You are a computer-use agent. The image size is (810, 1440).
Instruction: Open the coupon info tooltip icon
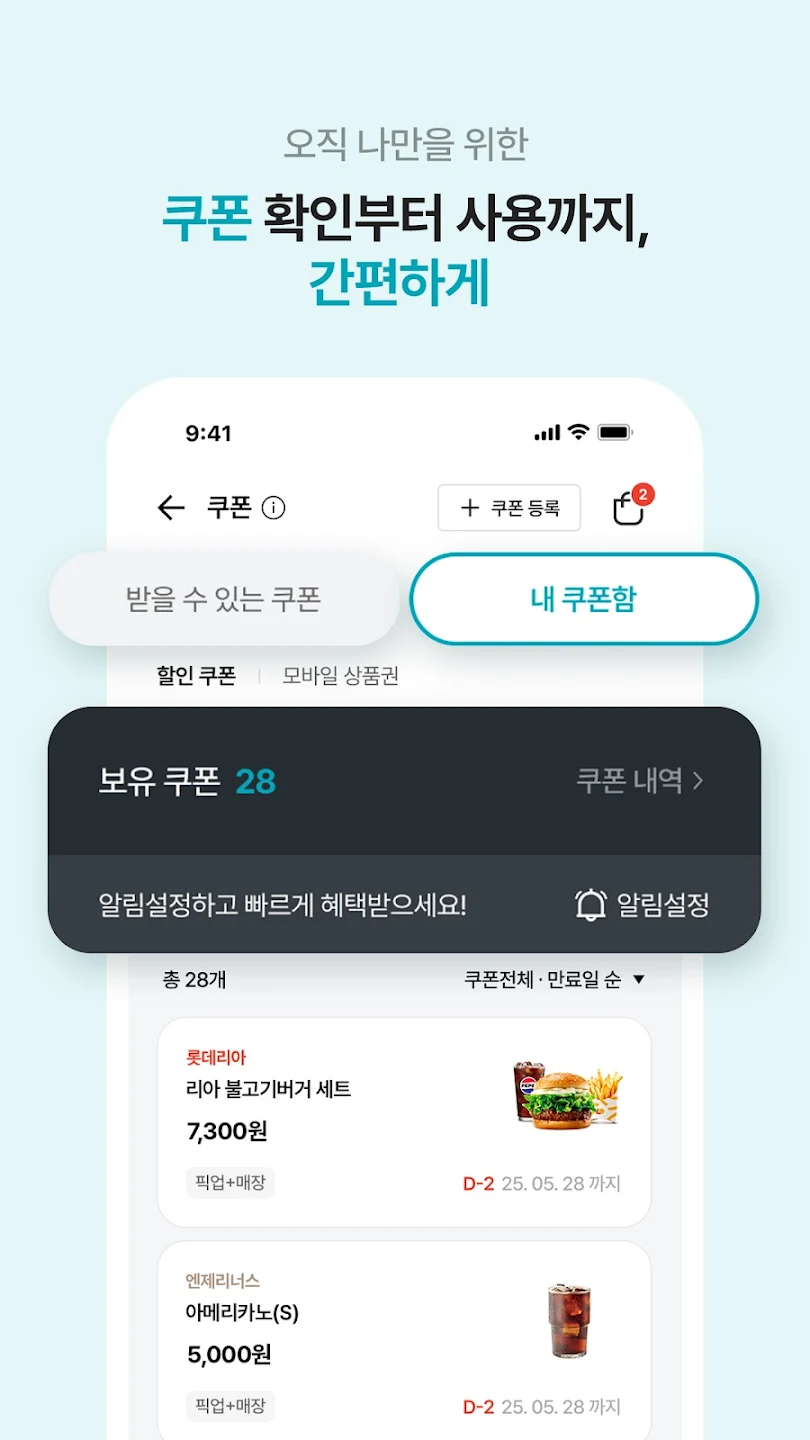click(x=274, y=508)
